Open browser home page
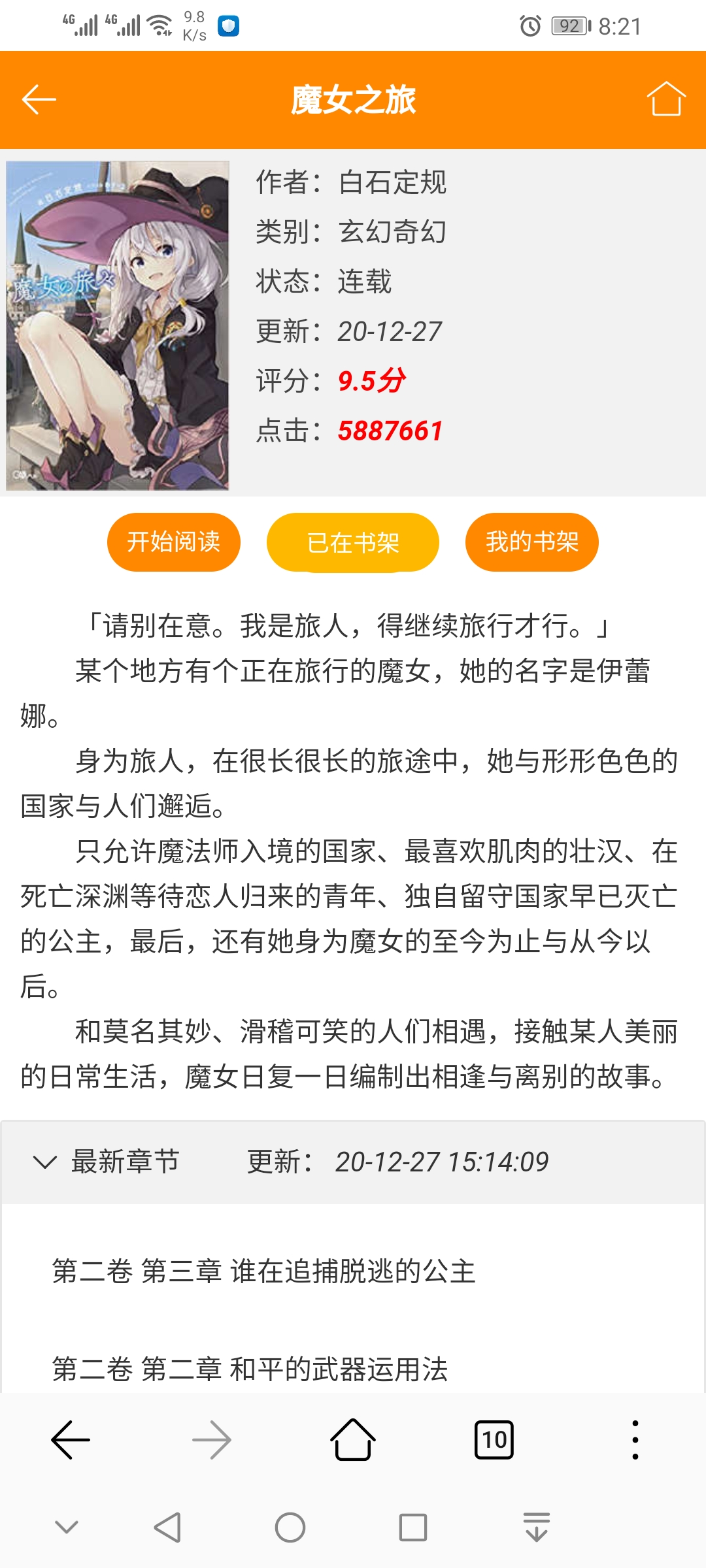 (353, 1440)
